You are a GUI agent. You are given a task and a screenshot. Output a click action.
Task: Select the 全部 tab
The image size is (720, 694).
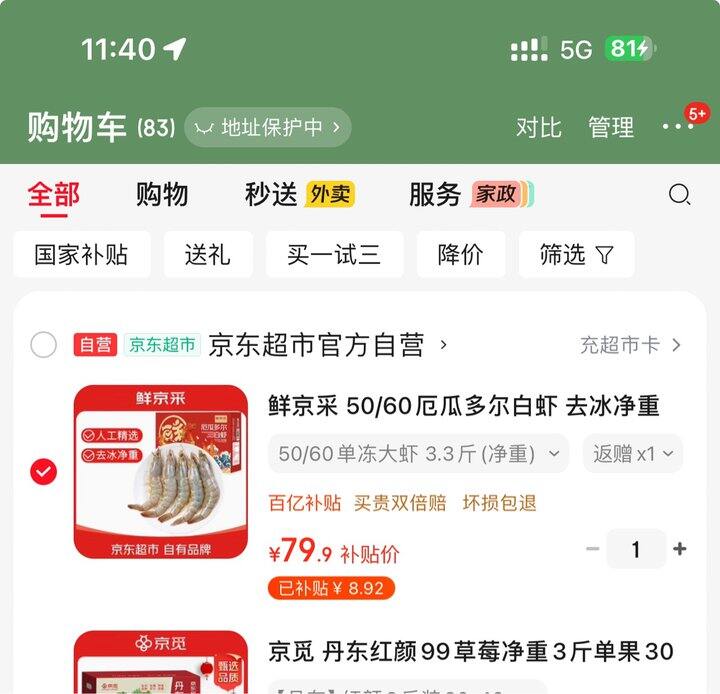53,195
